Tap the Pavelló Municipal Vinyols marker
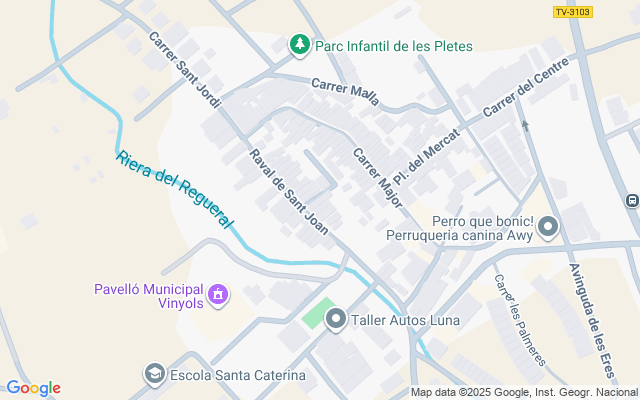 pos(218,295)
